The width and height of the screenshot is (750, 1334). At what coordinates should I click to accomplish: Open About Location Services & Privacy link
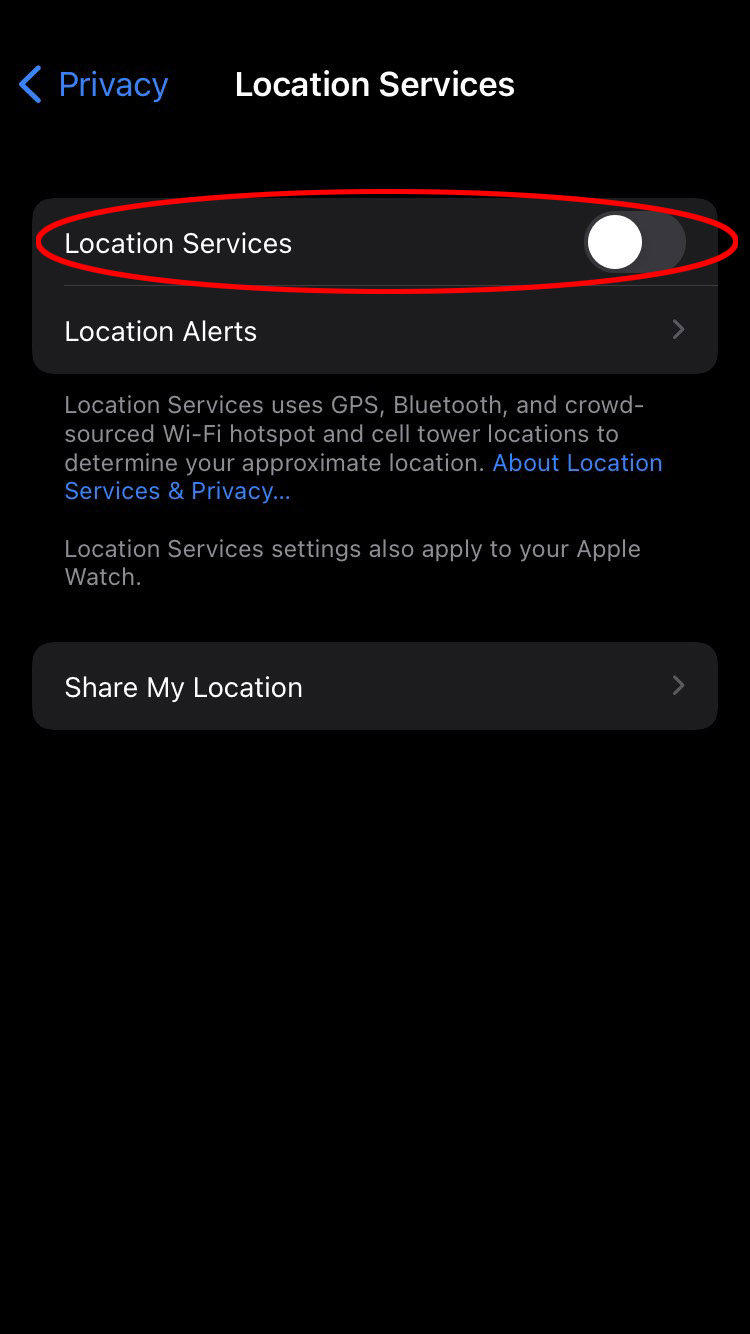[x=577, y=463]
